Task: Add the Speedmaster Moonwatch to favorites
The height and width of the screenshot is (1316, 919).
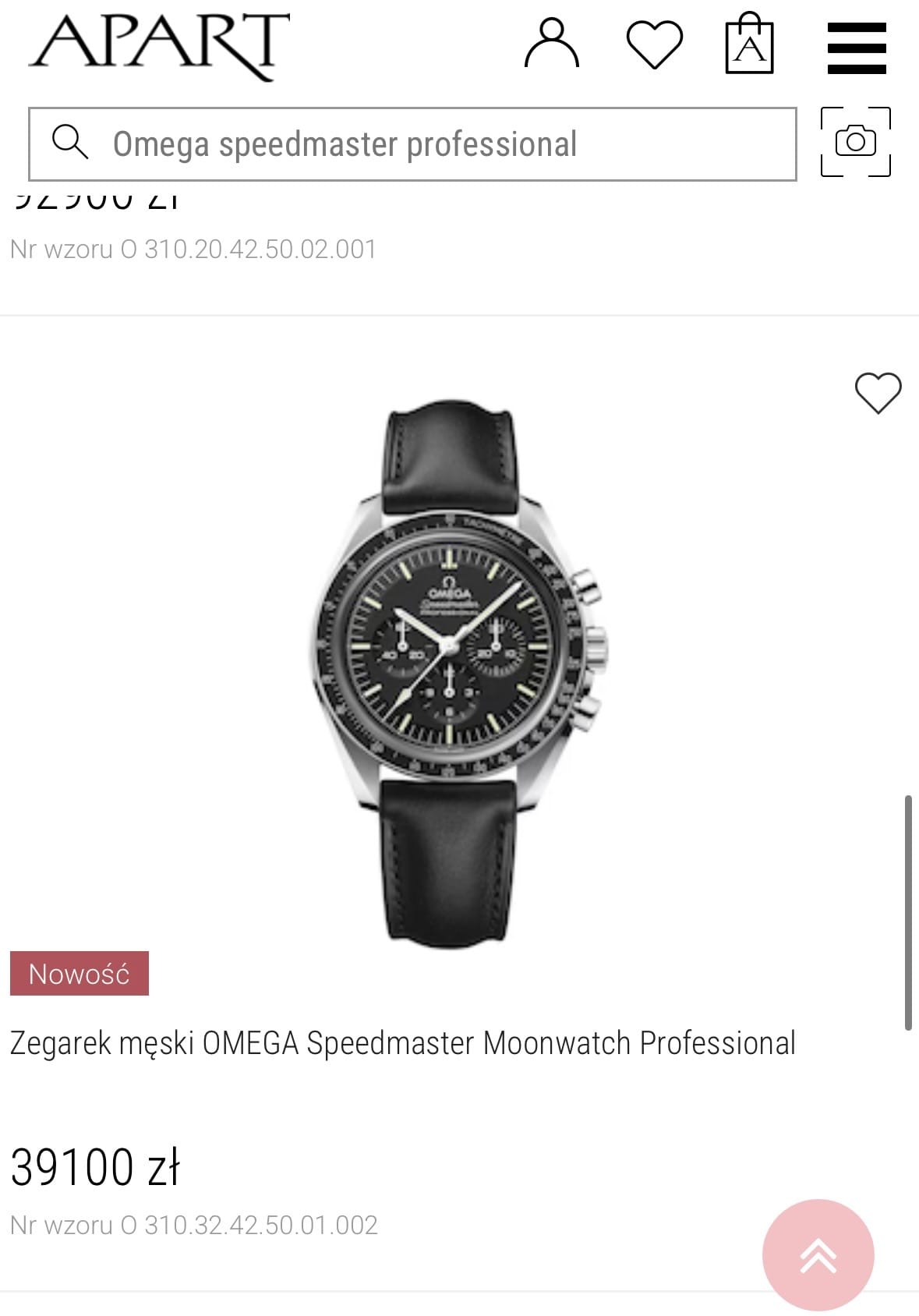Action: [878, 392]
